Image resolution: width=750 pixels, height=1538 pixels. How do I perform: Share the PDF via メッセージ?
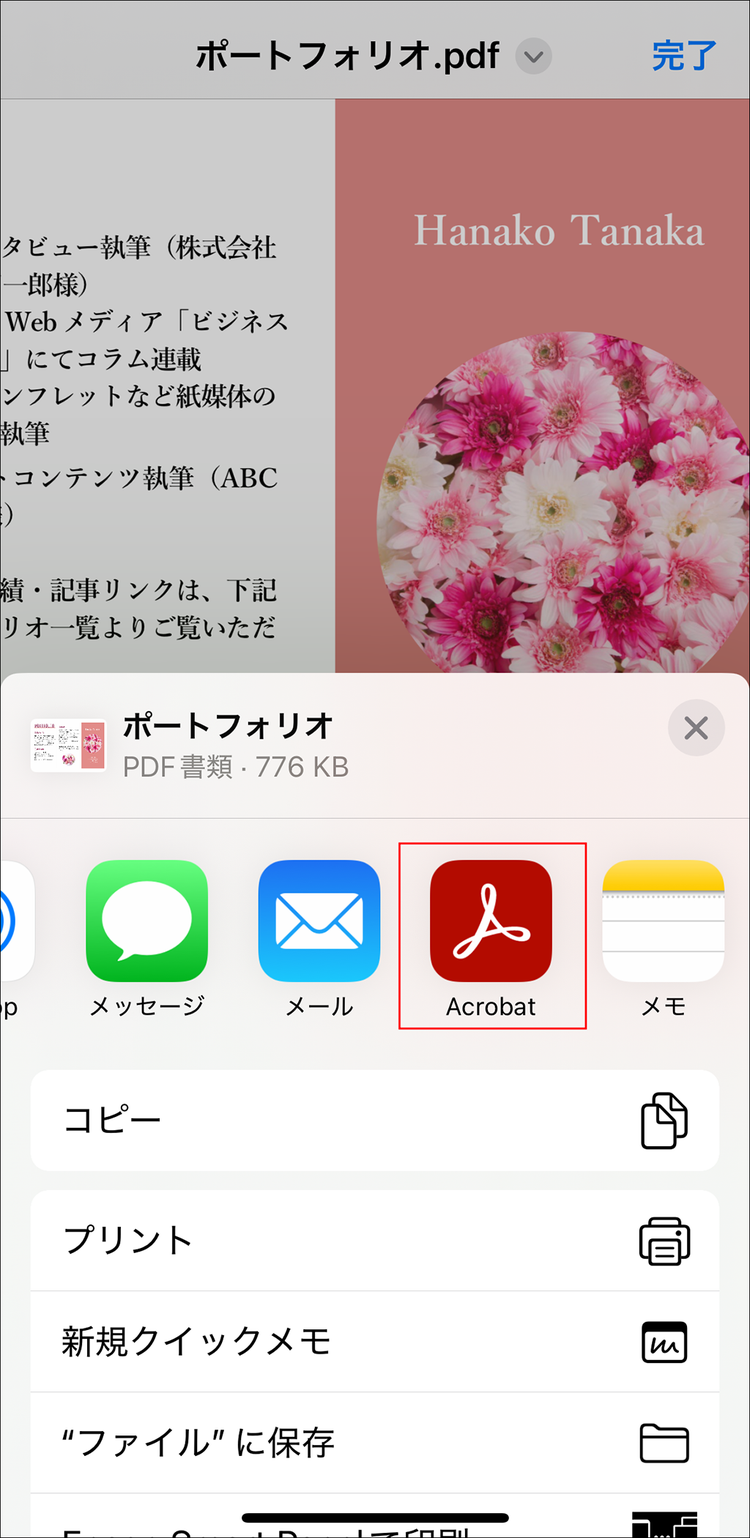[x=147, y=921]
